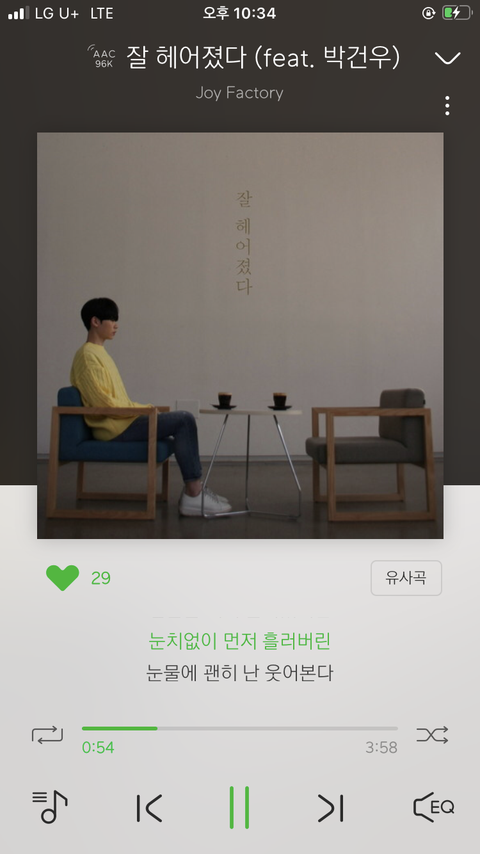
Task: Toggle shuffle playback
Action: click(432, 735)
